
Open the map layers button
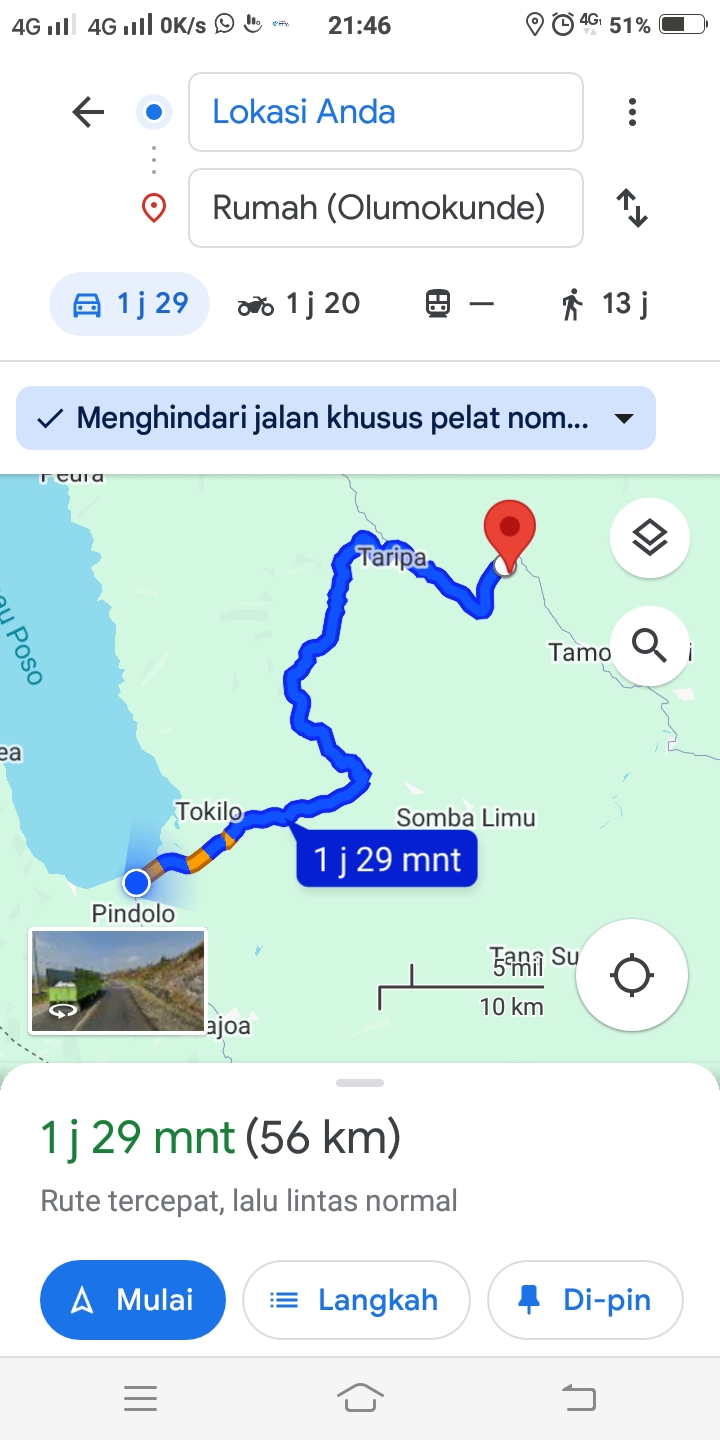click(650, 538)
